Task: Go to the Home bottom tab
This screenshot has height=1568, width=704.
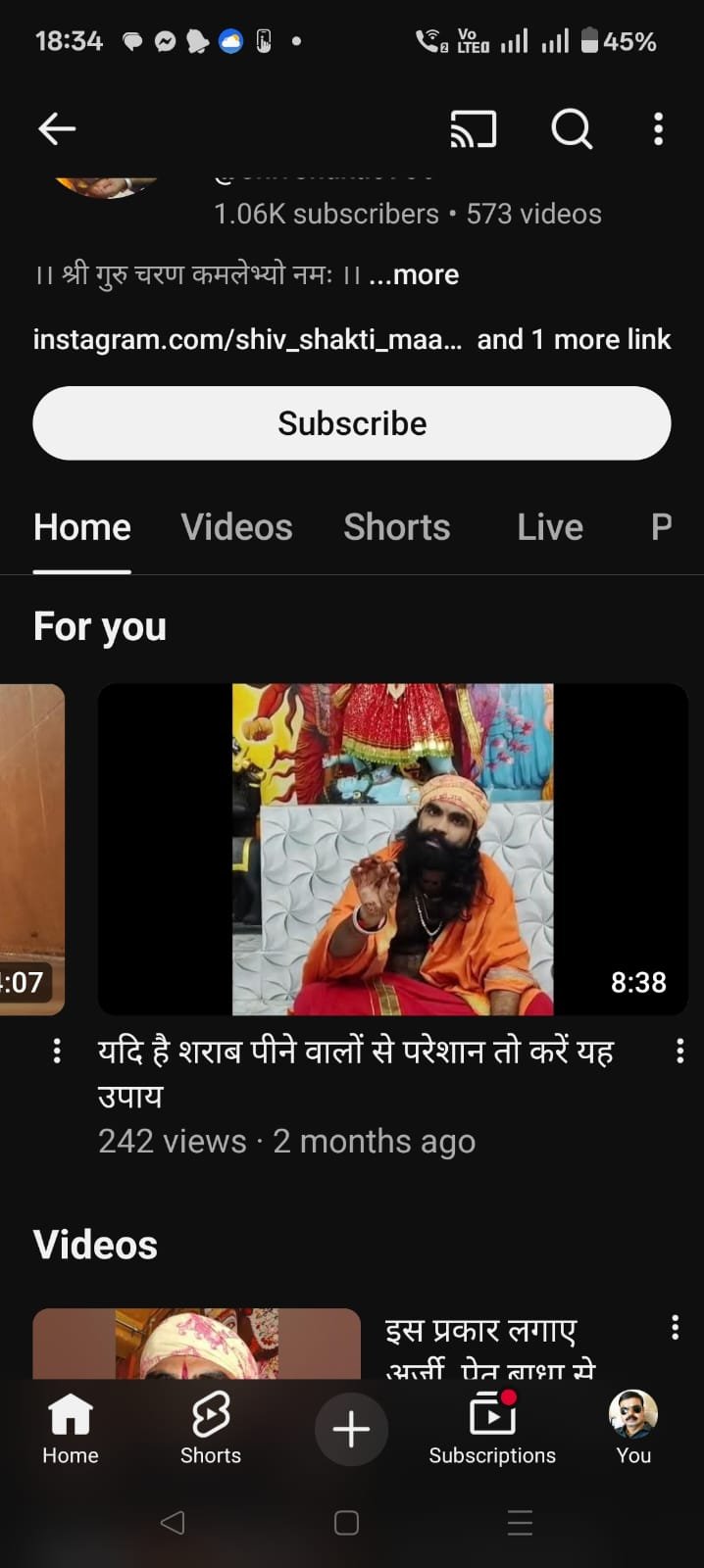Action: click(x=71, y=1429)
